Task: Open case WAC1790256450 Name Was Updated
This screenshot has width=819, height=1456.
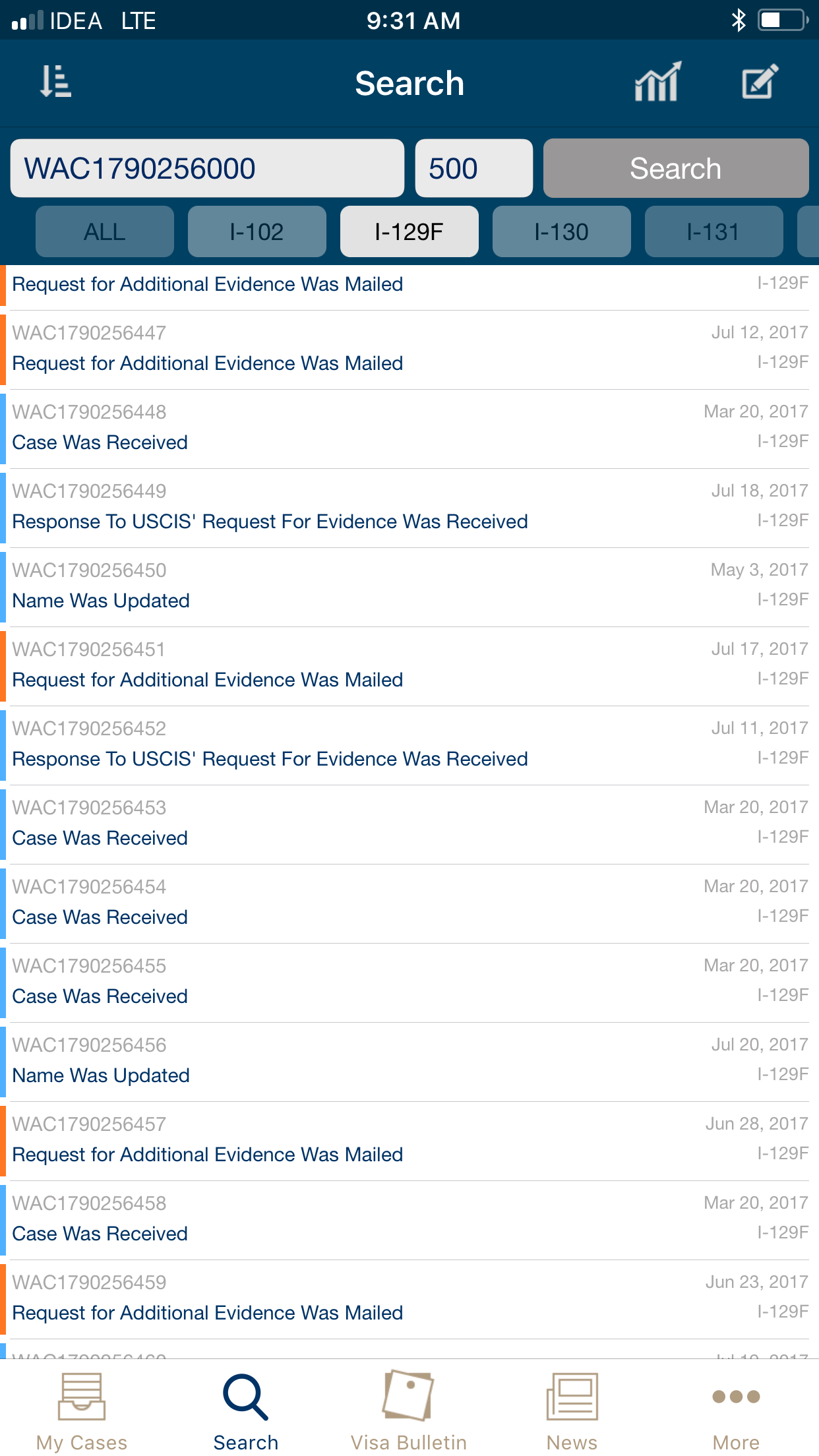Action: [x=409, y=587]
